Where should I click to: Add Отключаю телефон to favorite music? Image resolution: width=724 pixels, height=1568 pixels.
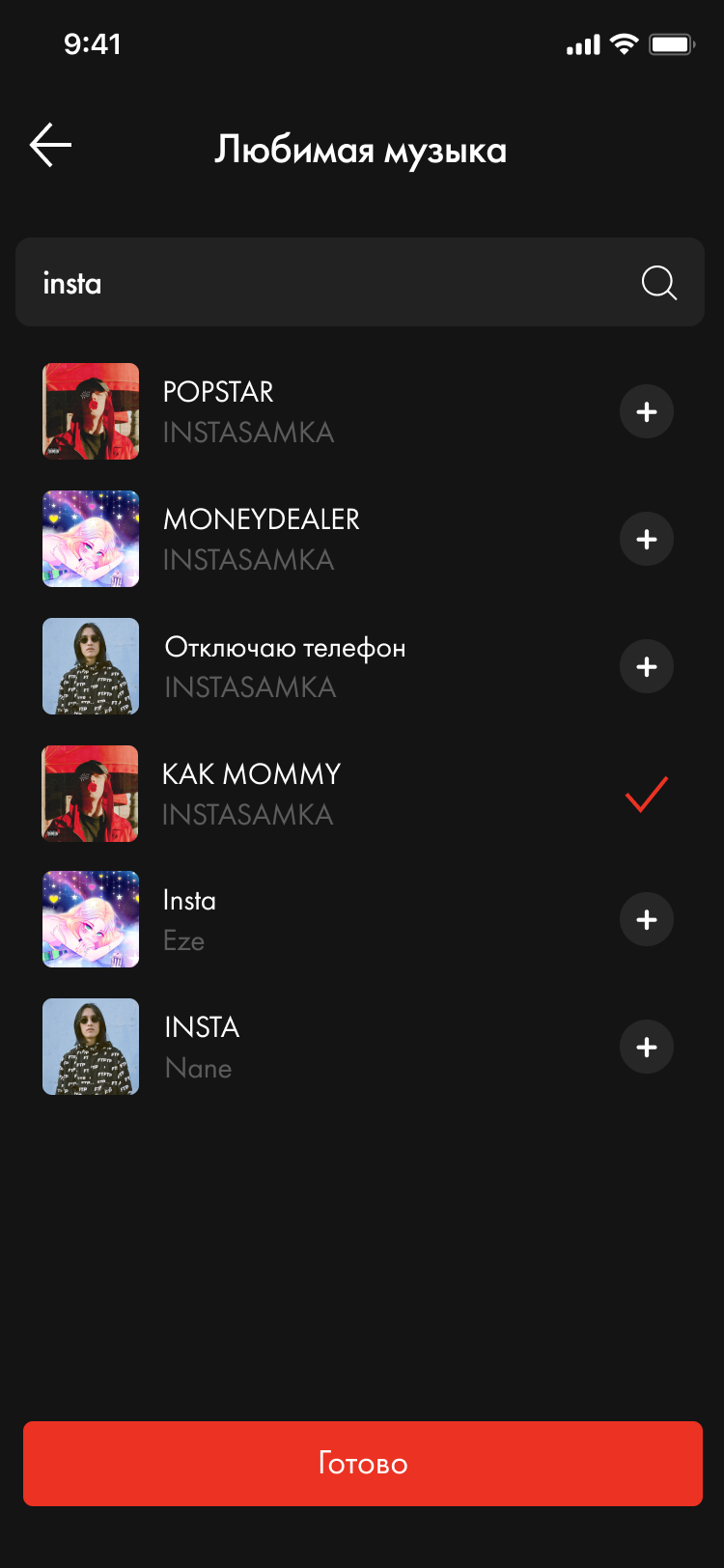(x=646, y=667)
